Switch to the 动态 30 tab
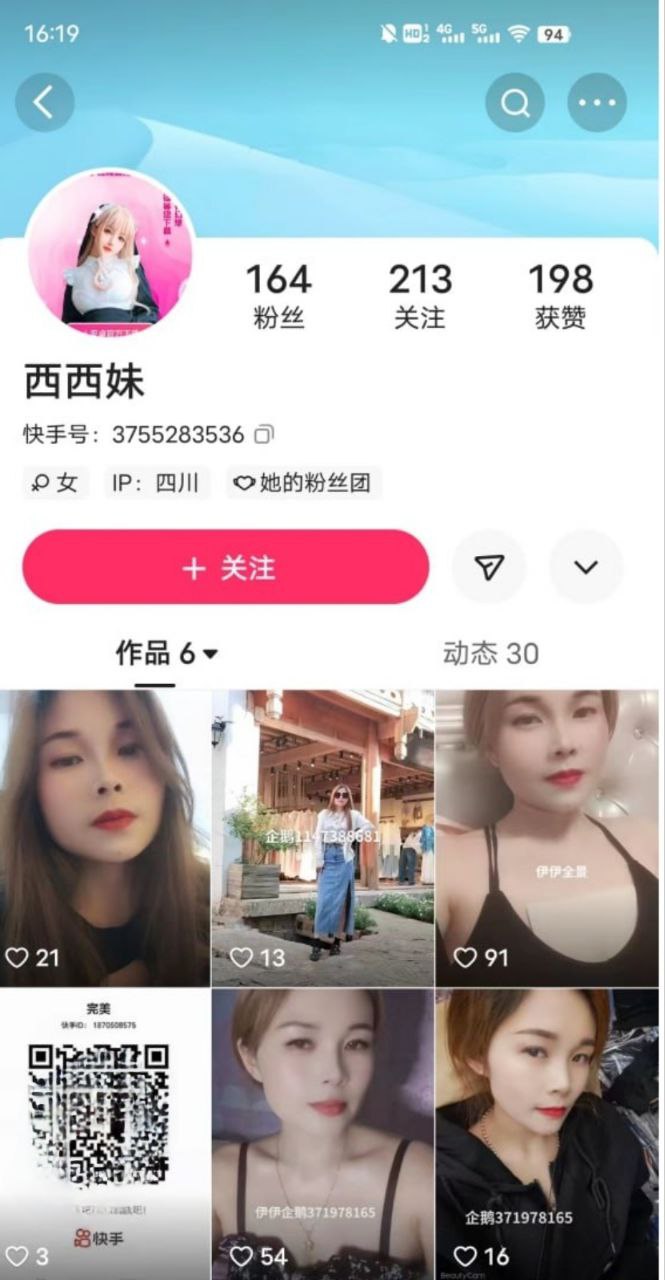The width and height of the screenshot is (665, 1280). pyautogui.click(x=490, y=654)
